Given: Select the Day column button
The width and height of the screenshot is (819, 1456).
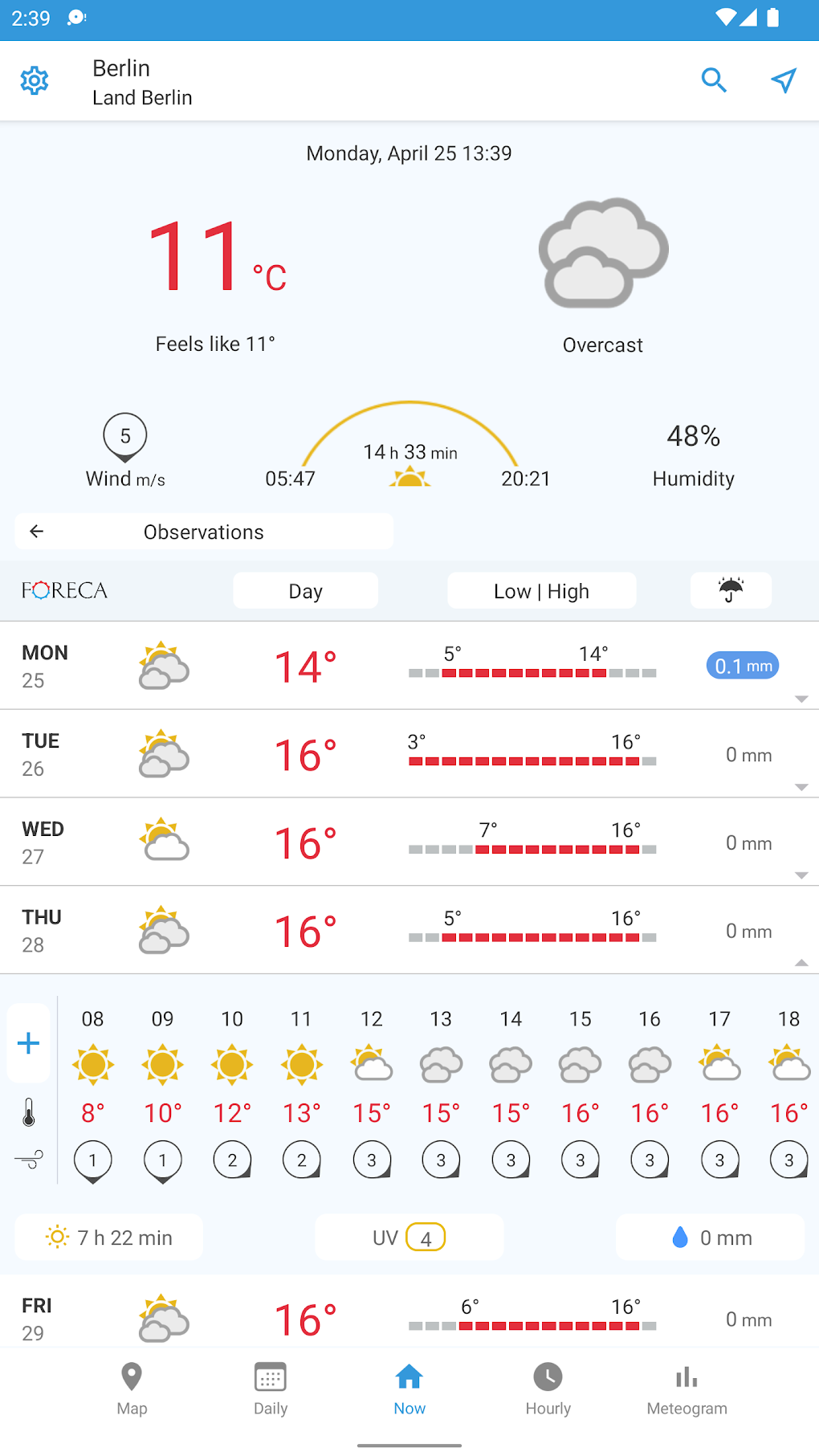Looking at the screenshot, I should pos(305,591).
